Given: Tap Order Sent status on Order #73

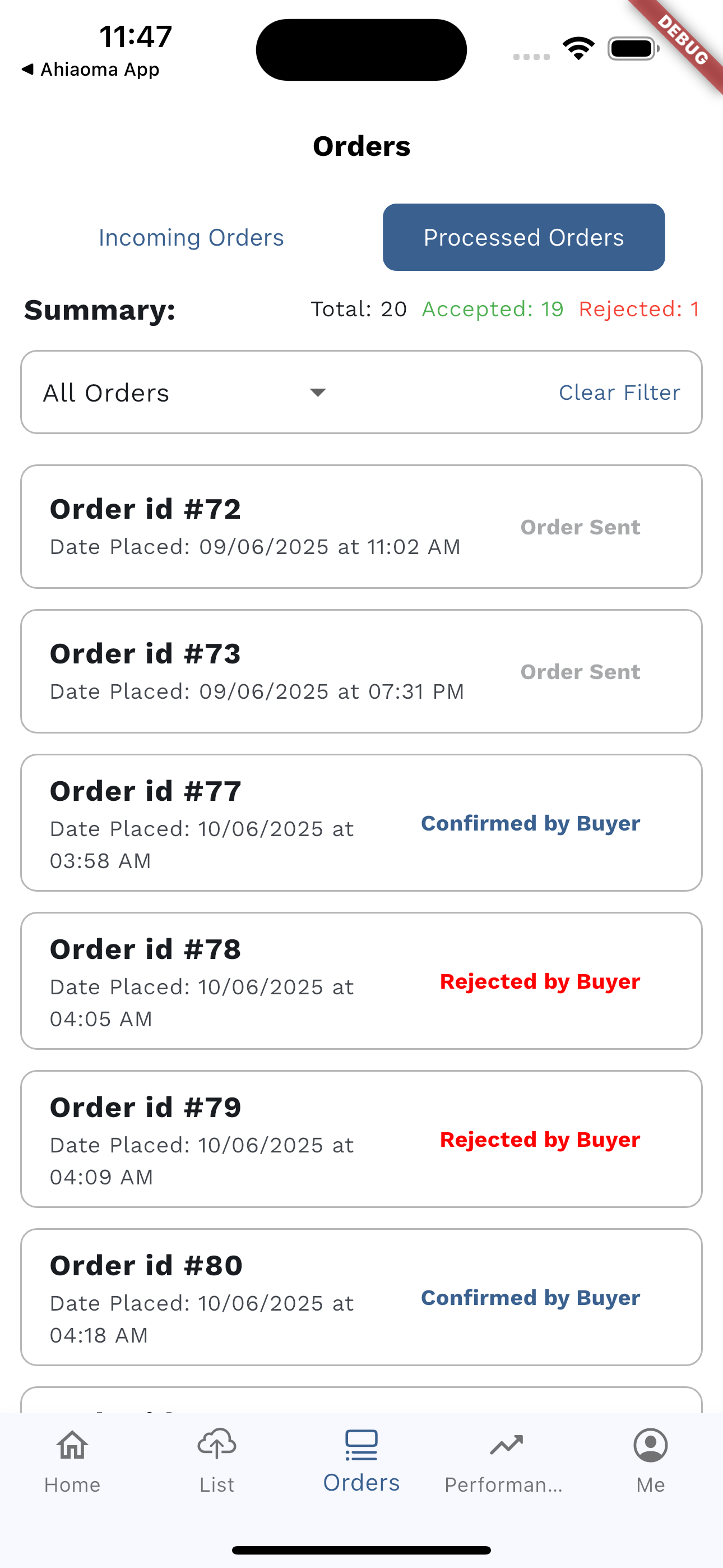Looking at the screenshot, I should click(580, 672).
